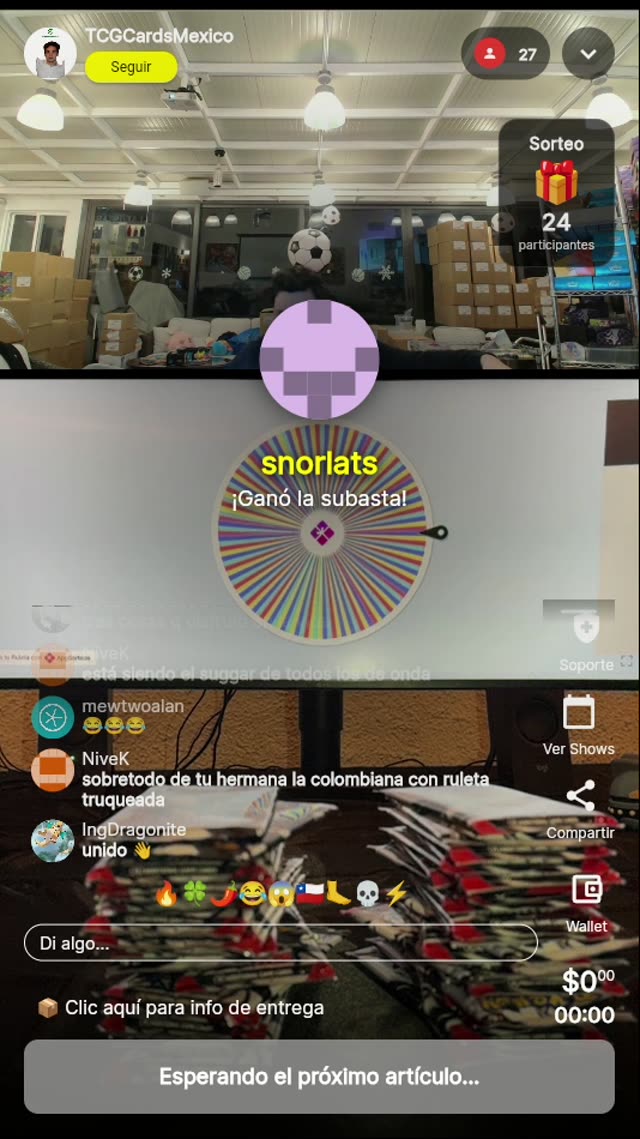Viewport: 640px width, 1139px height.
Task: Follow TCGCardsMexico with Seguir button
Action: pos(131,67)
